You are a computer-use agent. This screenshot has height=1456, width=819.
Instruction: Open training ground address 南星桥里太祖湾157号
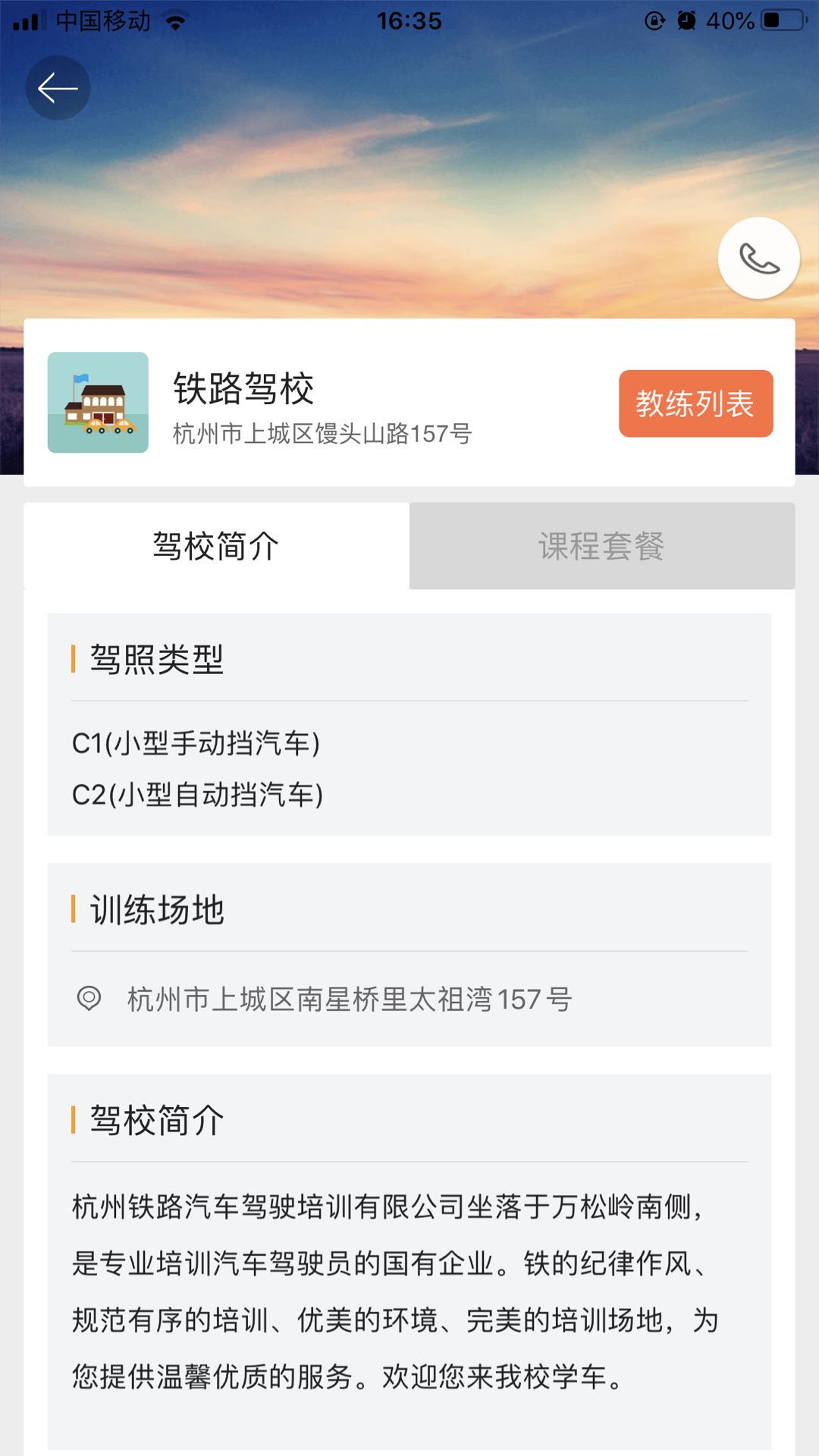point(349,999)
